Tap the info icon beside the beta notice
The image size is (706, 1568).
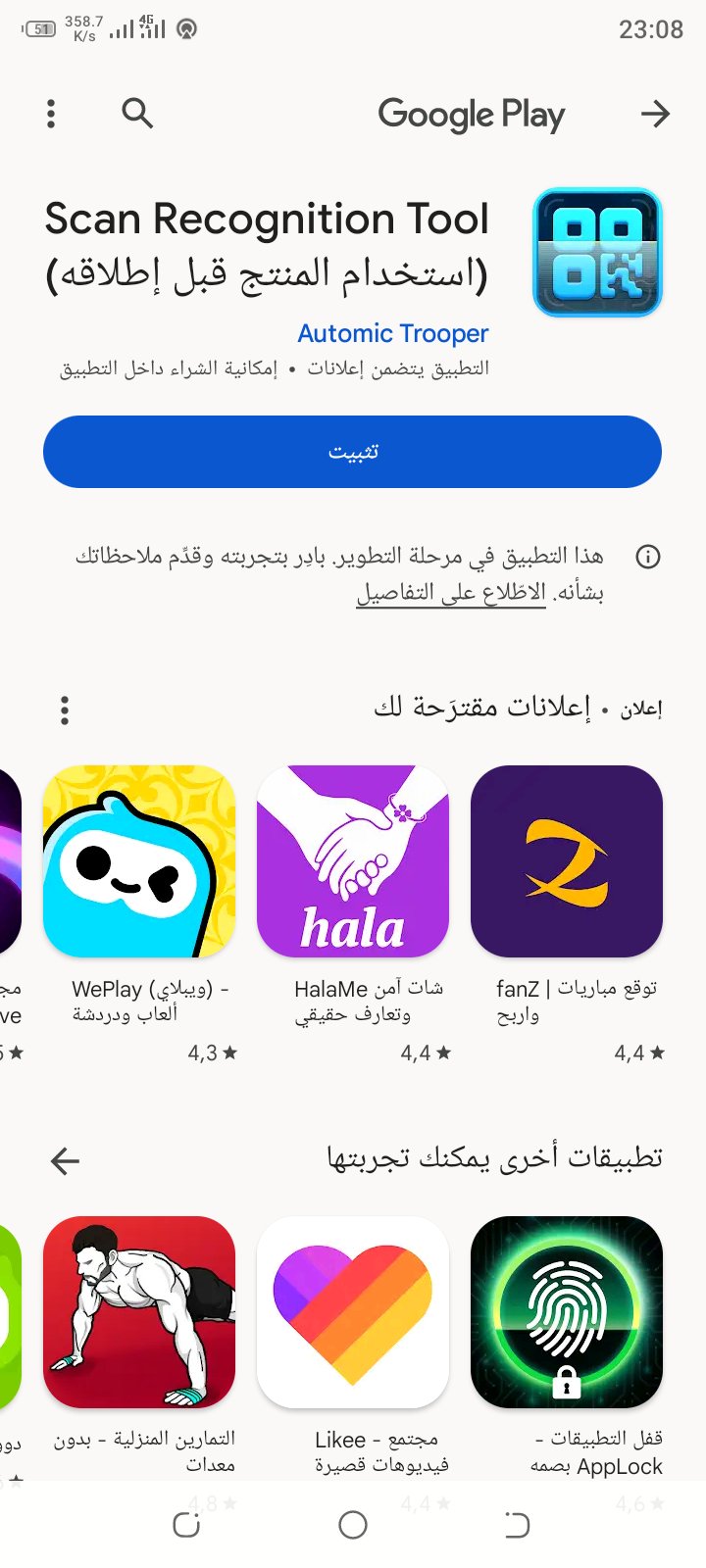pos(648,557)
